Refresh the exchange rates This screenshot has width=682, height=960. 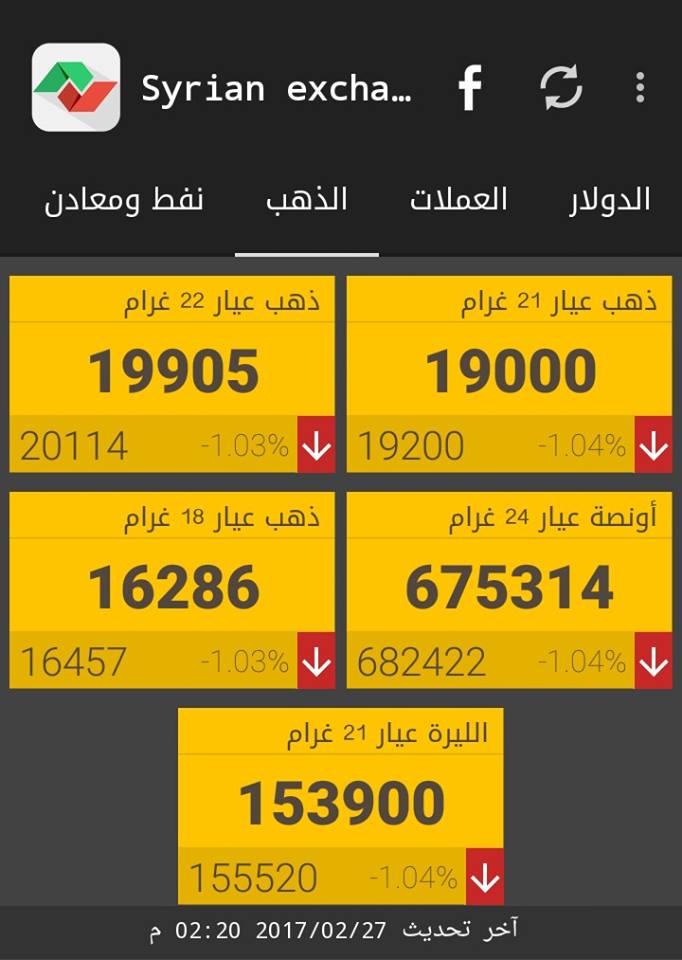point(561,88)
